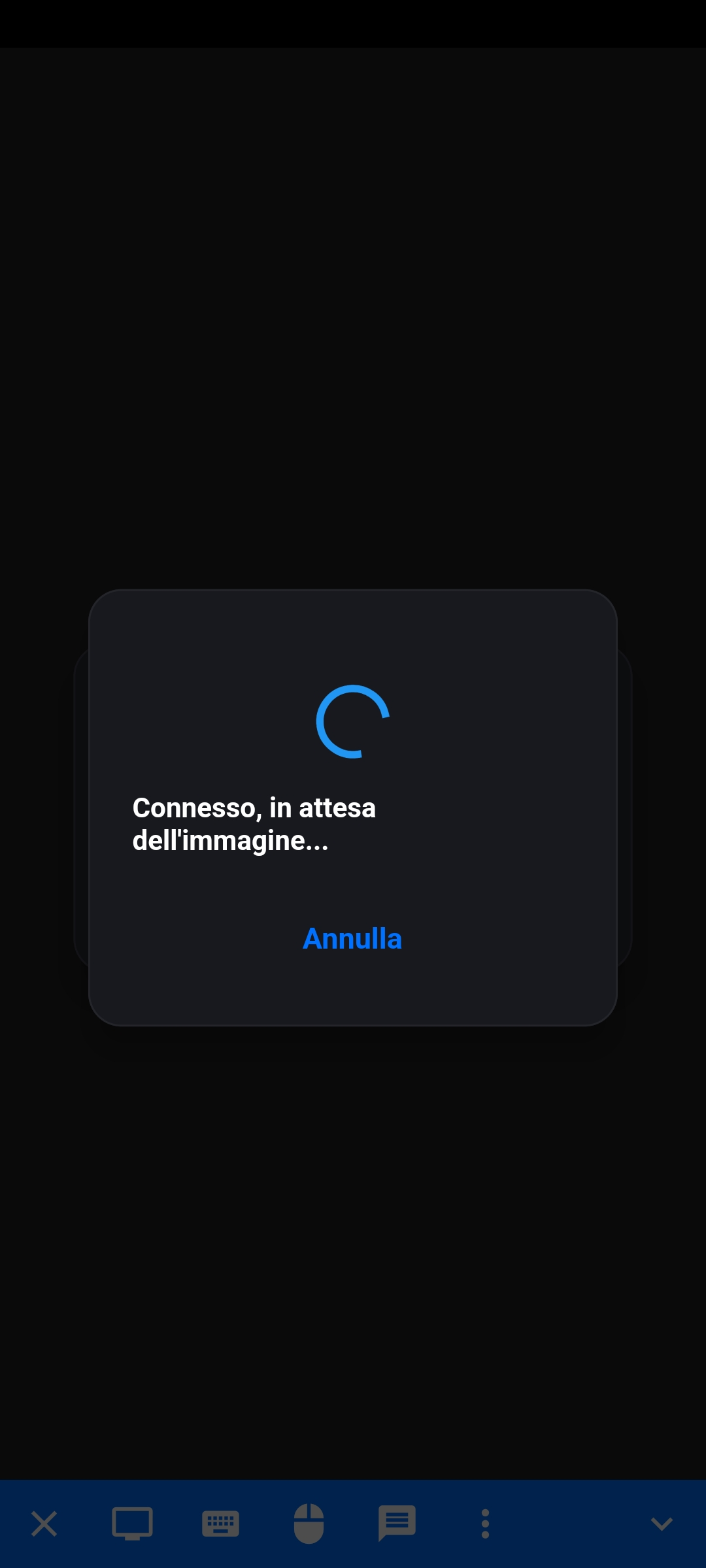Tap the keyboard icon in the toolbar

click(220, 1524)
